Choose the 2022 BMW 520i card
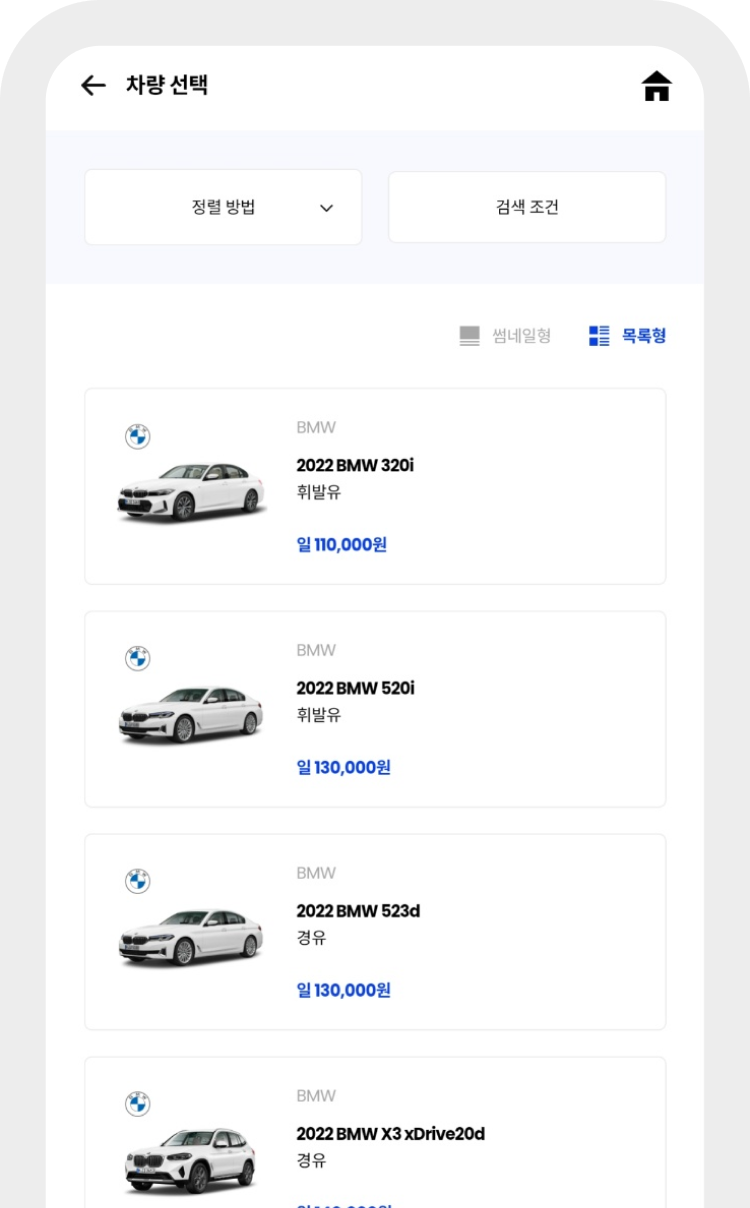Screen dimensions: 750x1208 pos(375,709)
